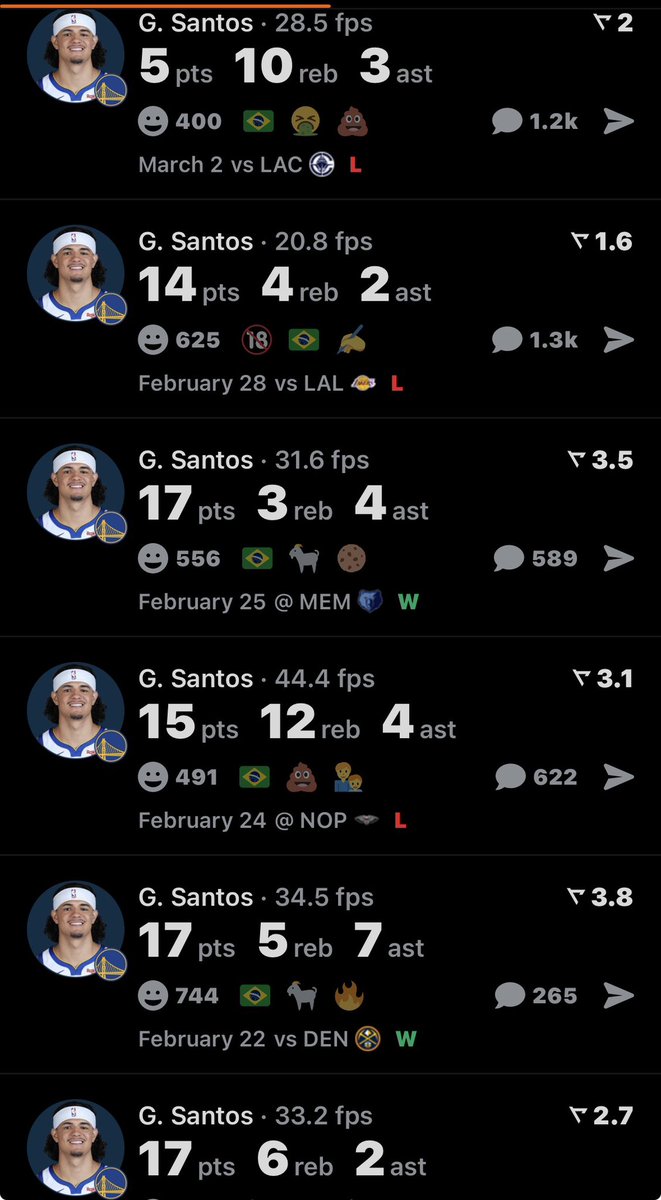The width and height of the screenshot is (661, 1200).
Task: Add a reaction to the March 2 LAC game
Action: pyautogui.click(x=153, y=122)
